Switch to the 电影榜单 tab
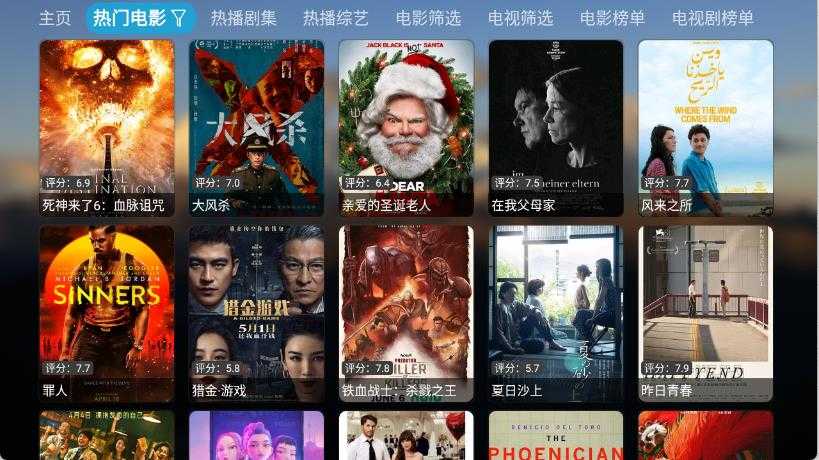 coord(612,18)
